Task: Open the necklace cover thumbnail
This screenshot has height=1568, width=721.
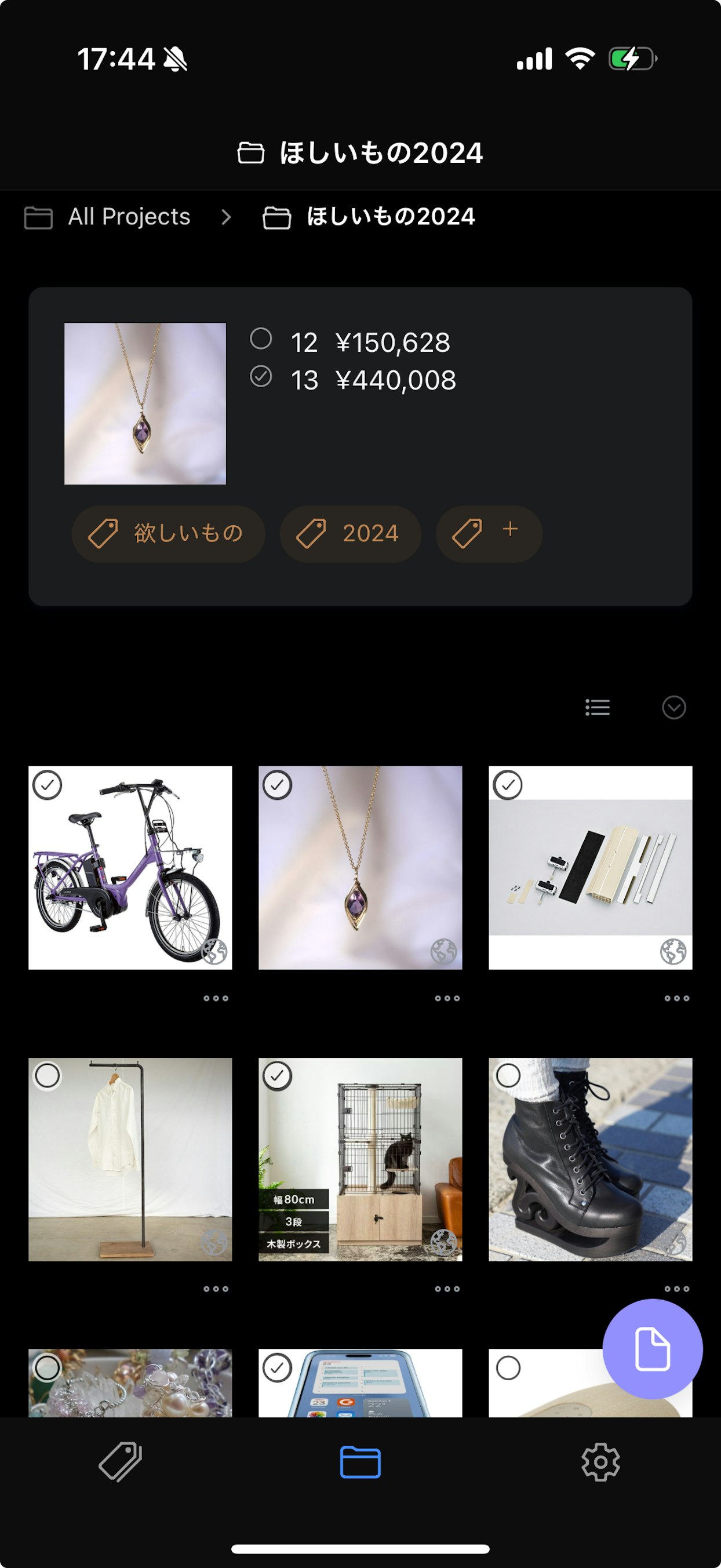Action: pyautogui.click(x=144, y=403)
